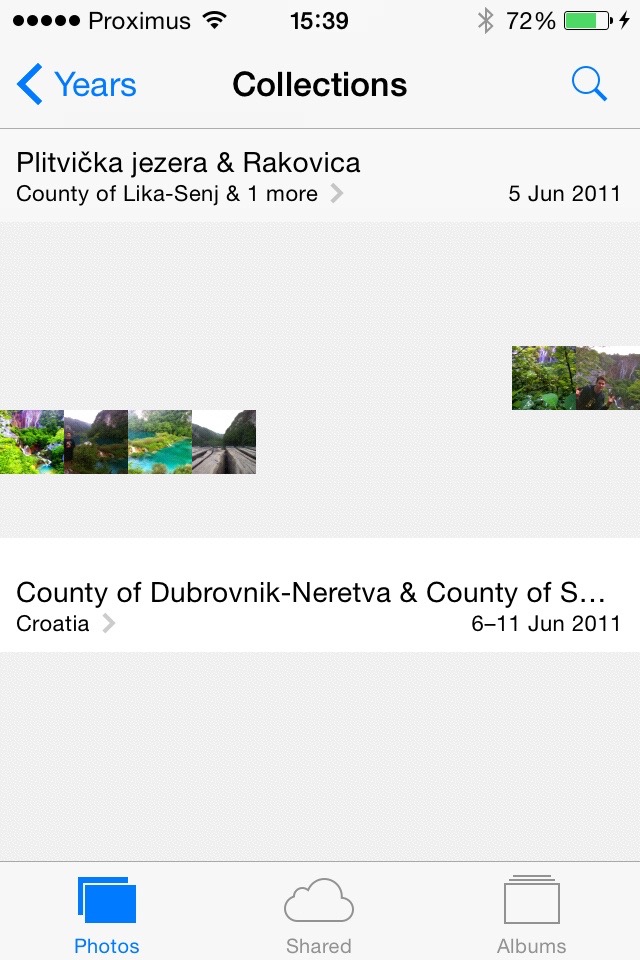
Task: Select the Photos tab
Action: [107, 914]
